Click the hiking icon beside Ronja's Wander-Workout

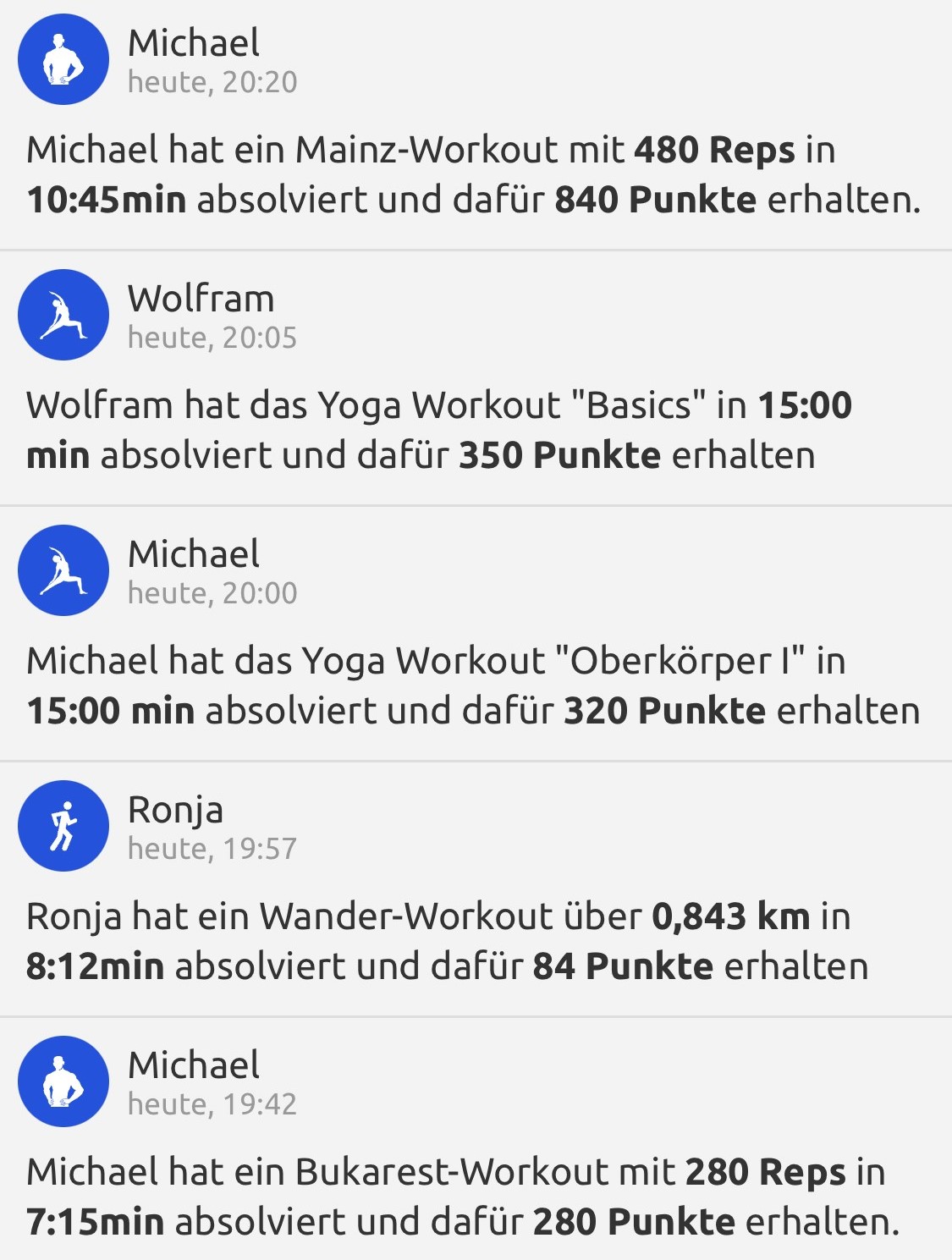coord(63,826)
